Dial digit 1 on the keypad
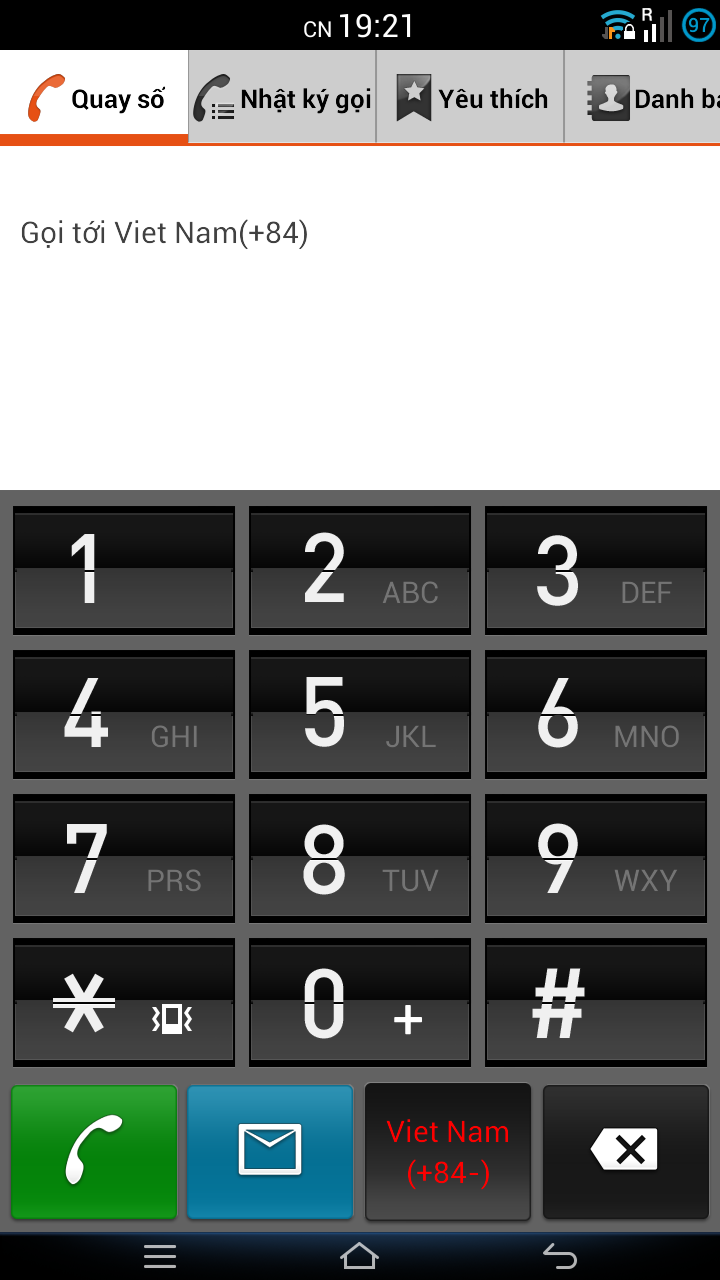Screen dimensions: 720x1280 (124, 570)
